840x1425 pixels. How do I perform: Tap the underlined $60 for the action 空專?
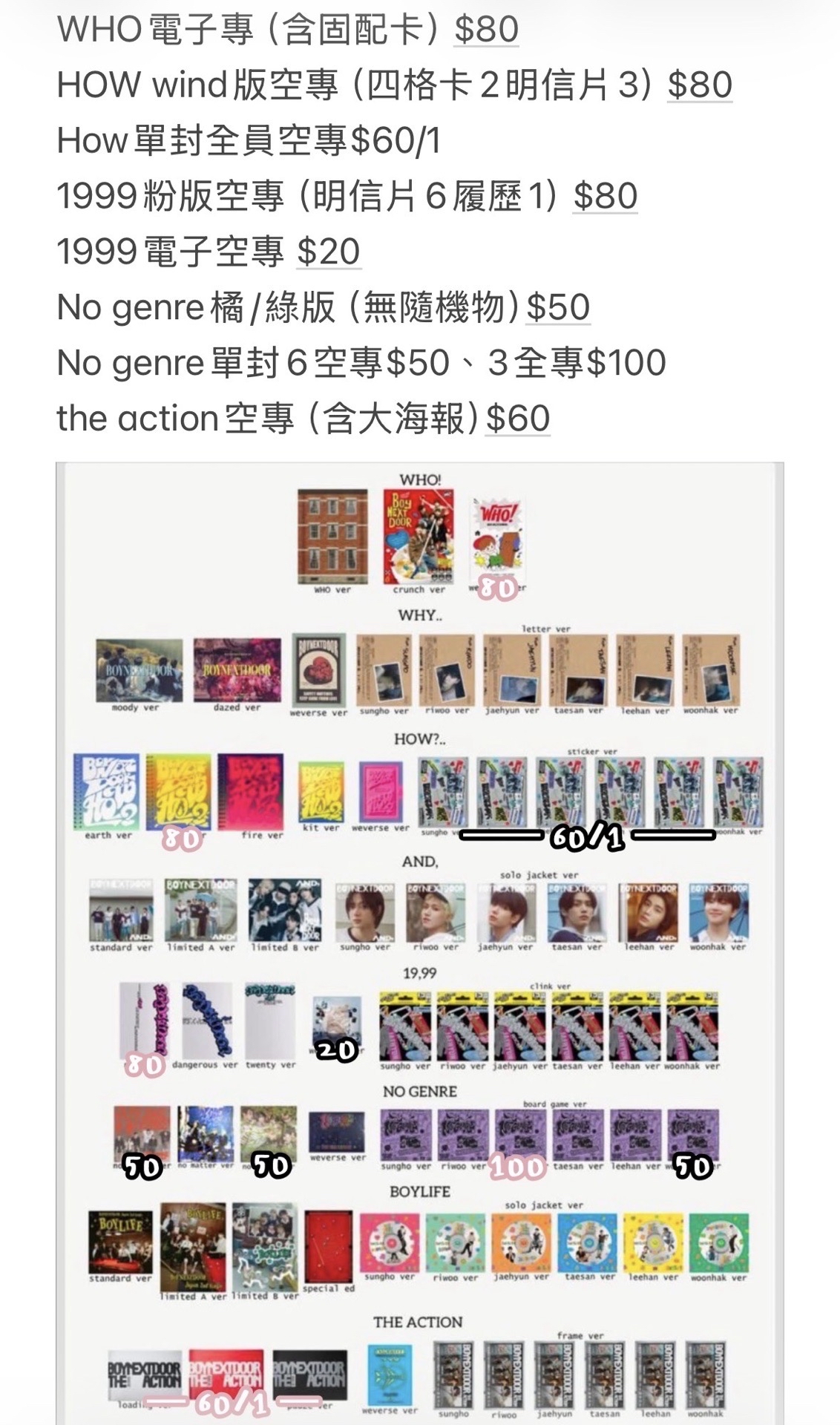tap(518, 419)
